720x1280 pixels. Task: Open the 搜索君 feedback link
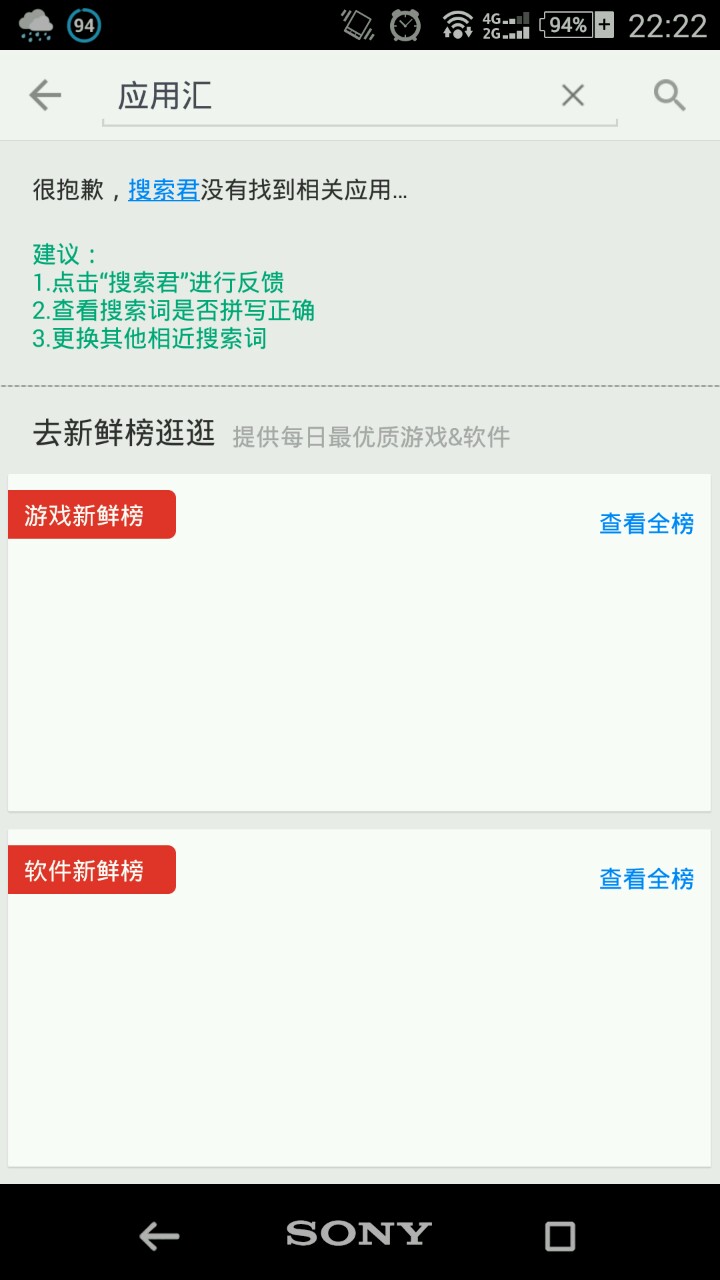pyautogui.click(x=164, y=189)
